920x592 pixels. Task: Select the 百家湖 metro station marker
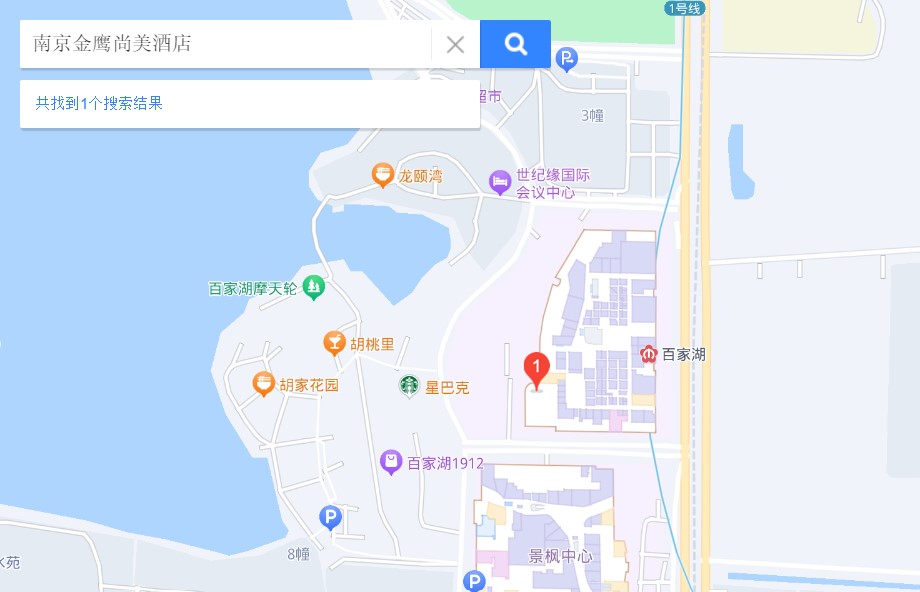point(648,354)
